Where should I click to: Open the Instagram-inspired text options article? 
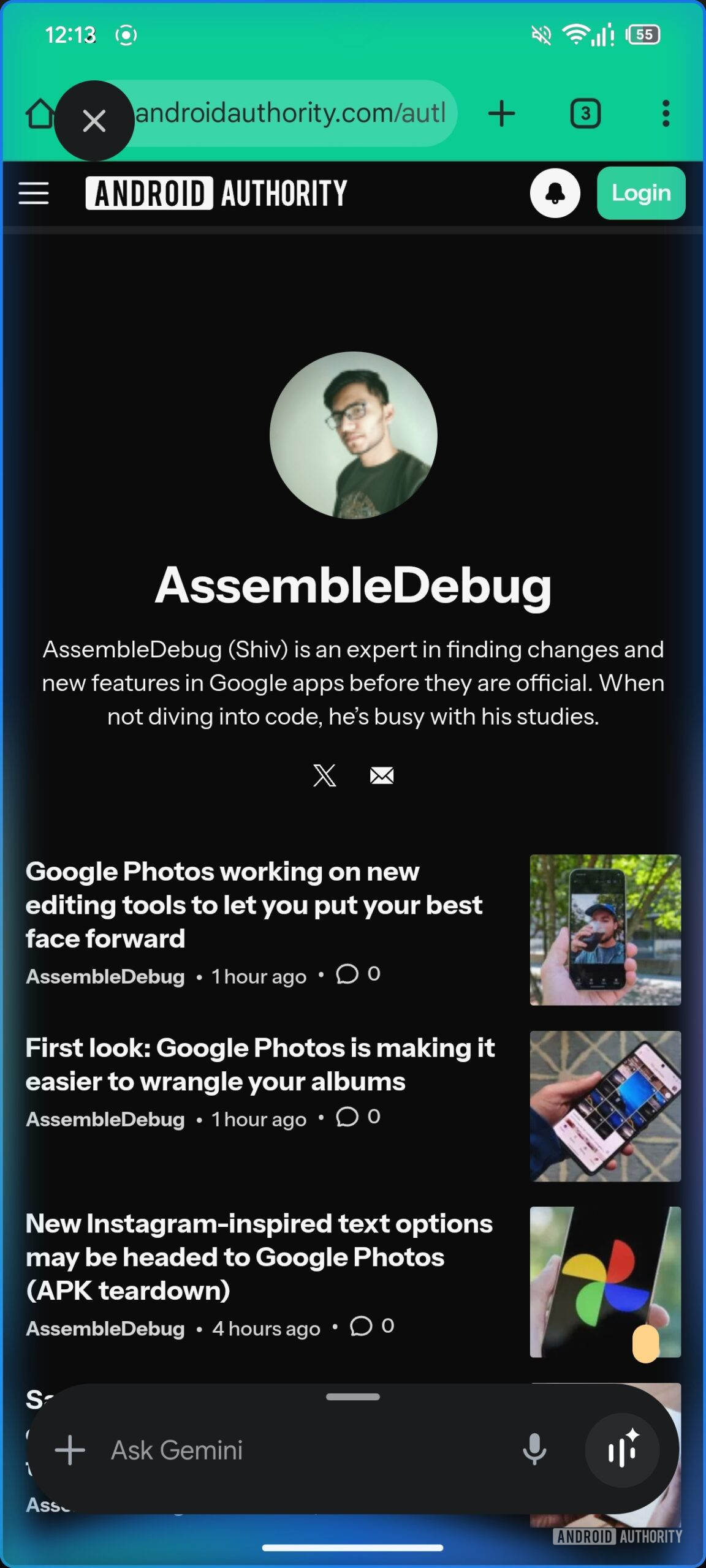(x=259, y=1257)
